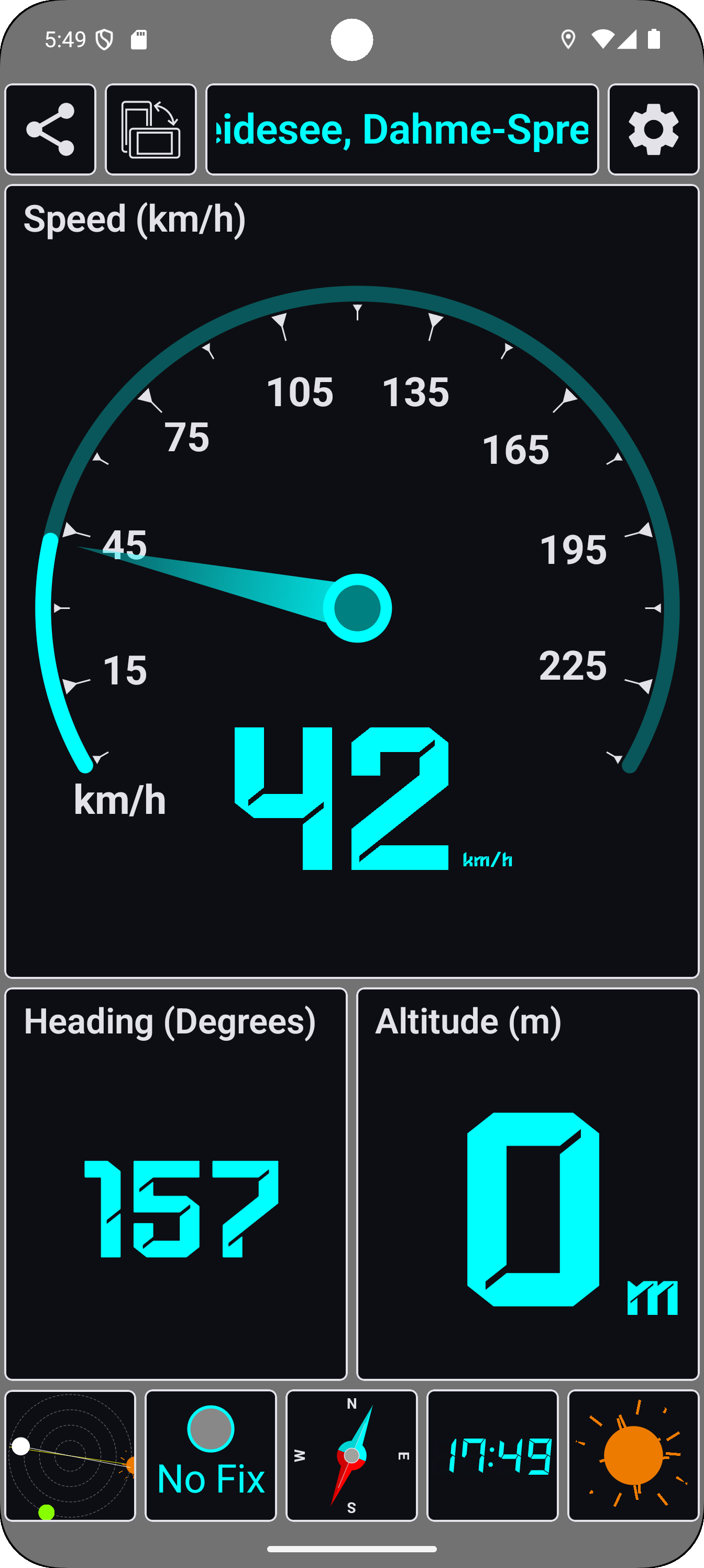Open the sun tile

pos(633,1455)
